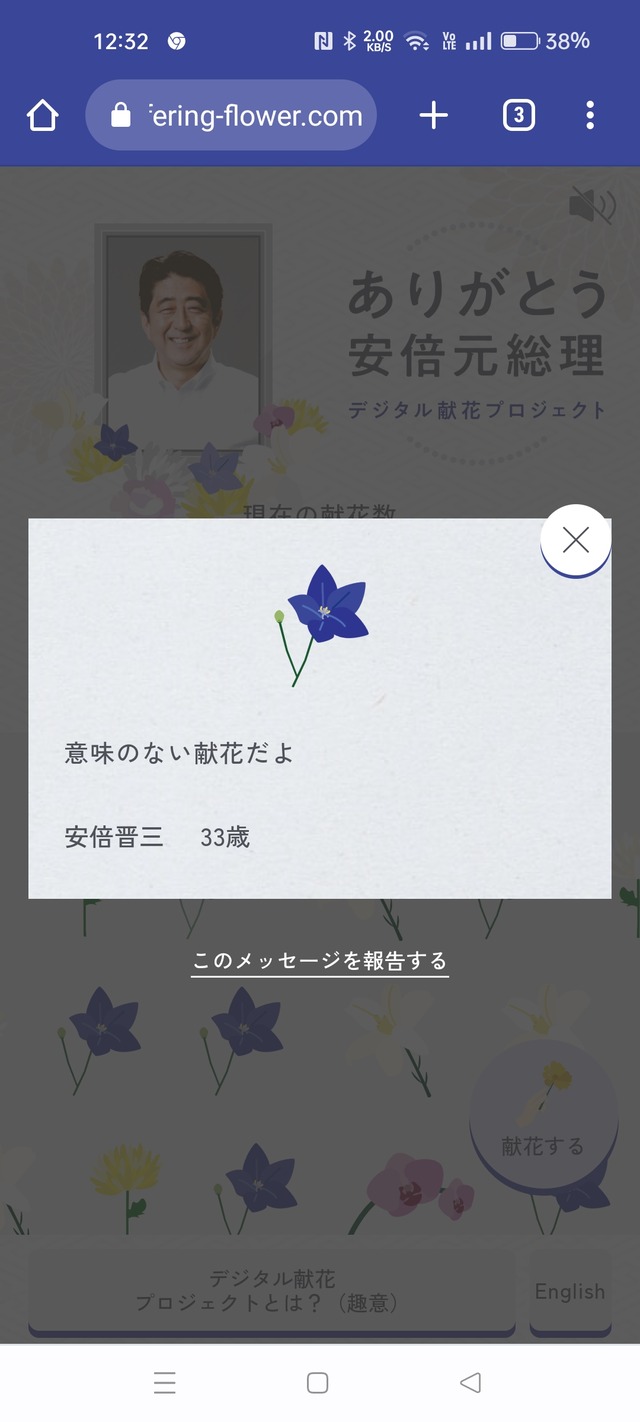The width and height of the screenshot is (640, 1422).
Task: Tap the address bar showing ering-flower.com
Action: pyautogui.click(x=231, y=116)
